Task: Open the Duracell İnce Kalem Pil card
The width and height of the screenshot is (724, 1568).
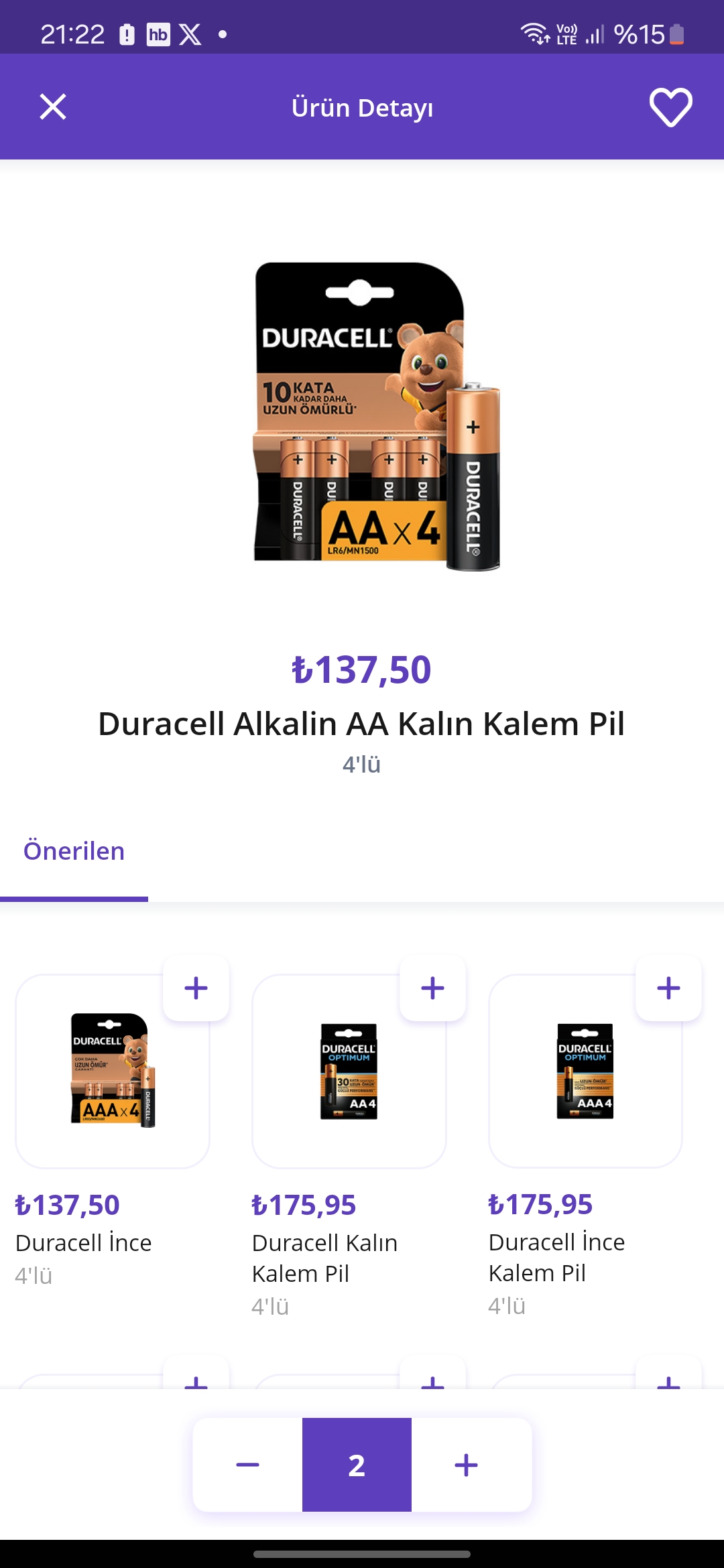Action: [585, 1072]
